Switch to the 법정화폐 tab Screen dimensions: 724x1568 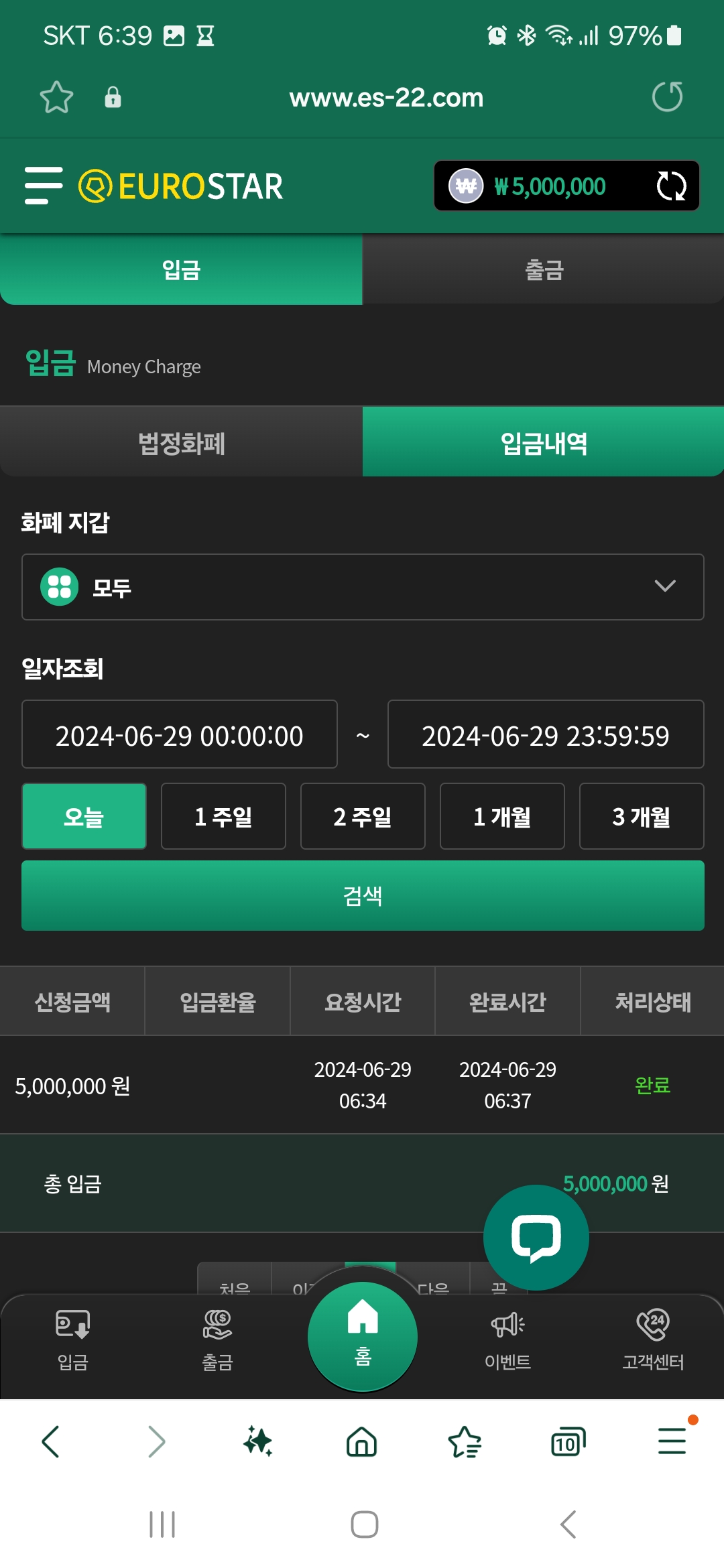181,442
